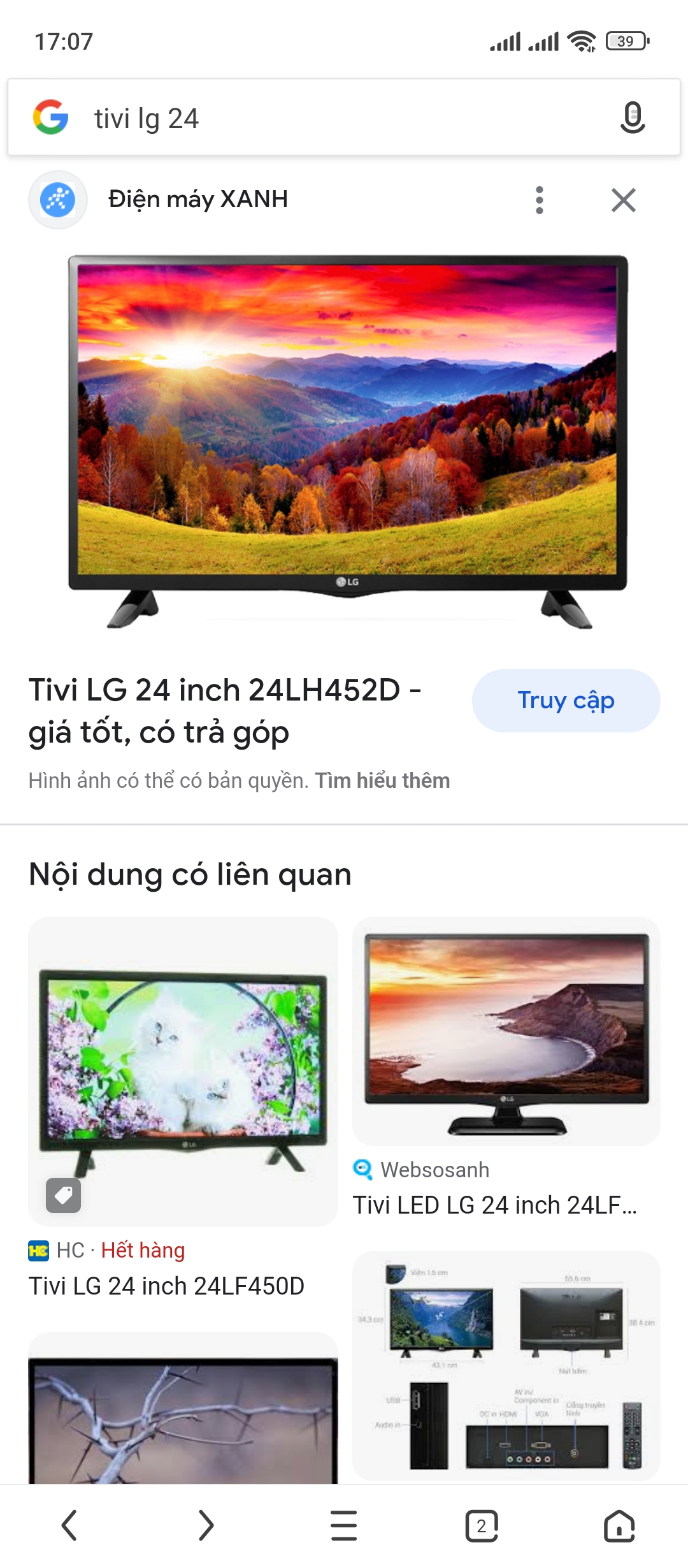Tap the home icon in the bottom bar
688x1568 pixels.
(619, 1526)
